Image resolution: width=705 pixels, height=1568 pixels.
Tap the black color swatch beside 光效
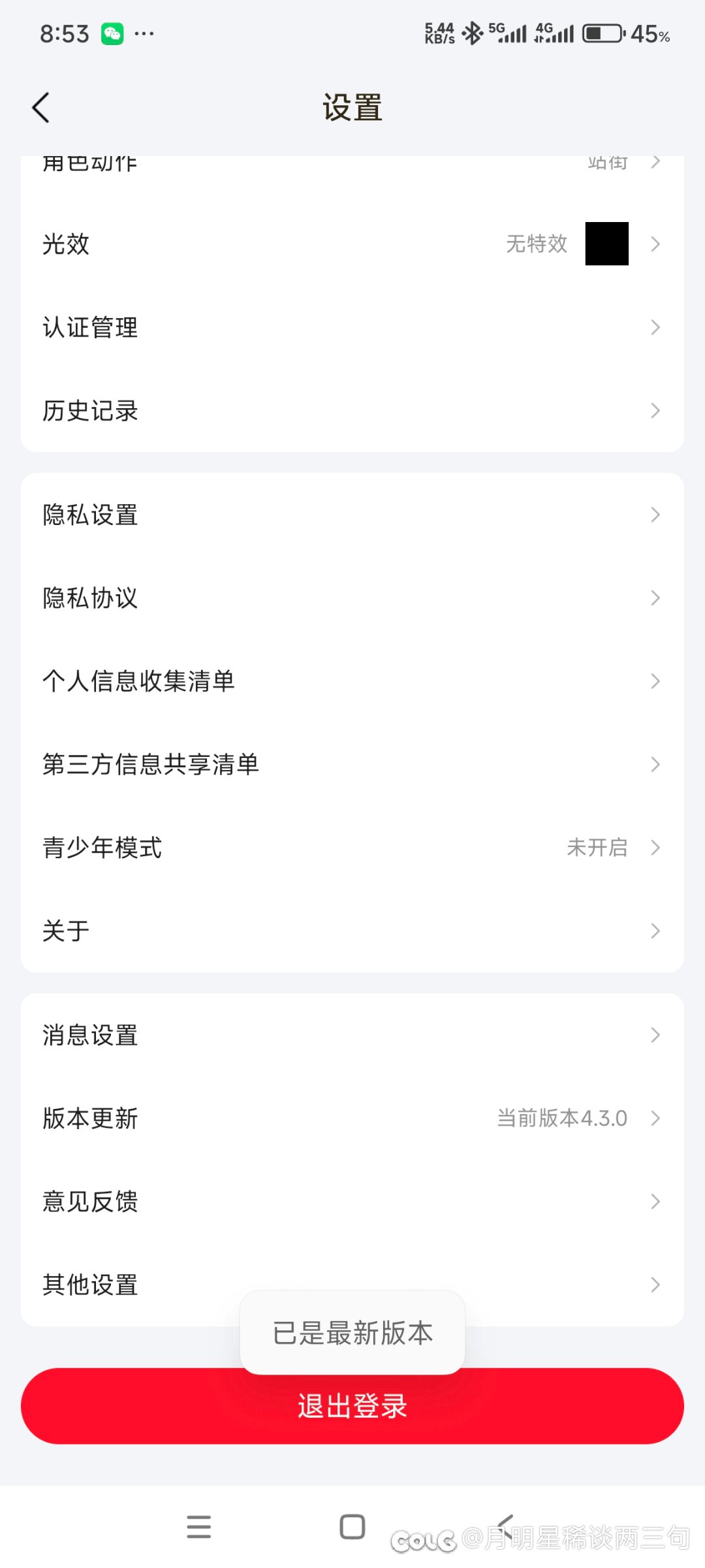tap(606, 244)
